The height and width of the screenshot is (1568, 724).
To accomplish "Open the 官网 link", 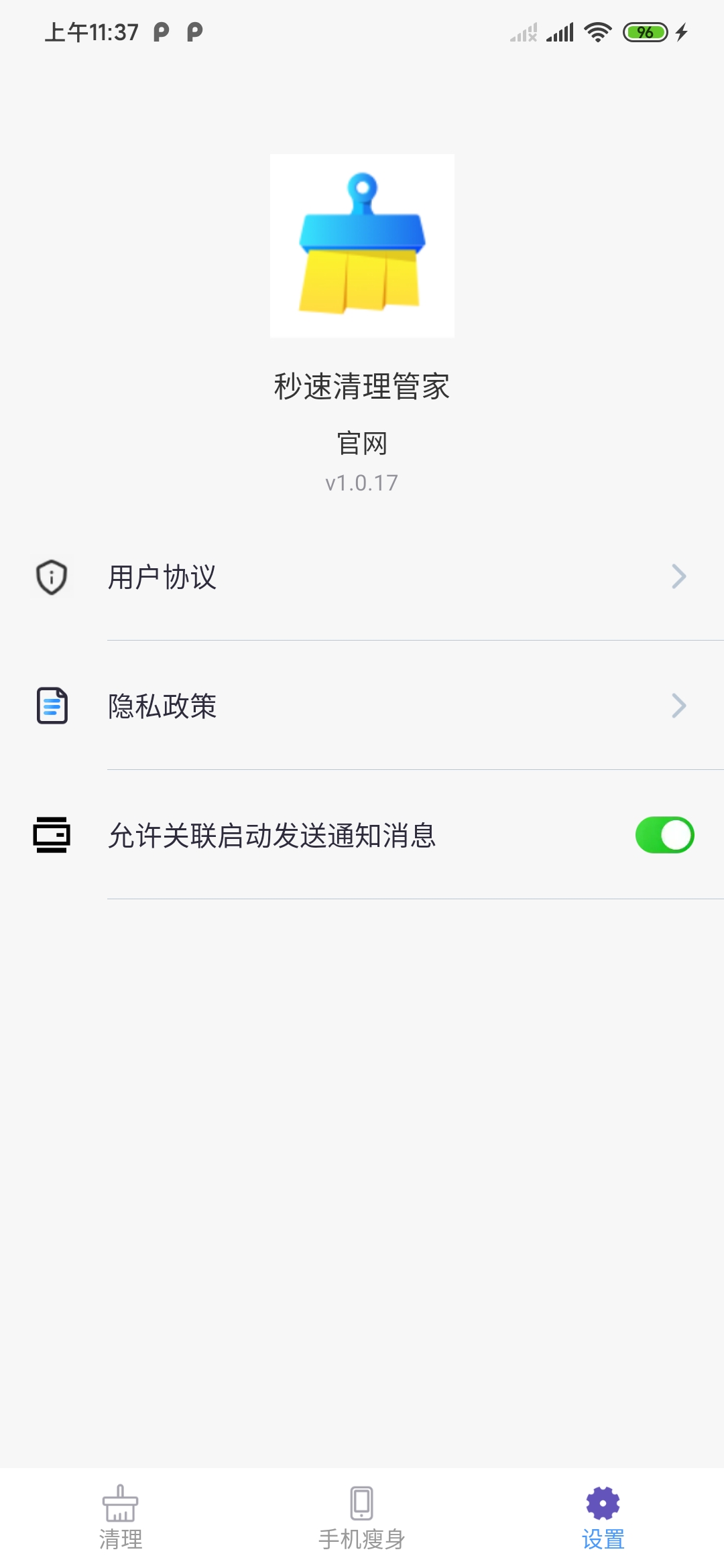I will coord(362,444).
